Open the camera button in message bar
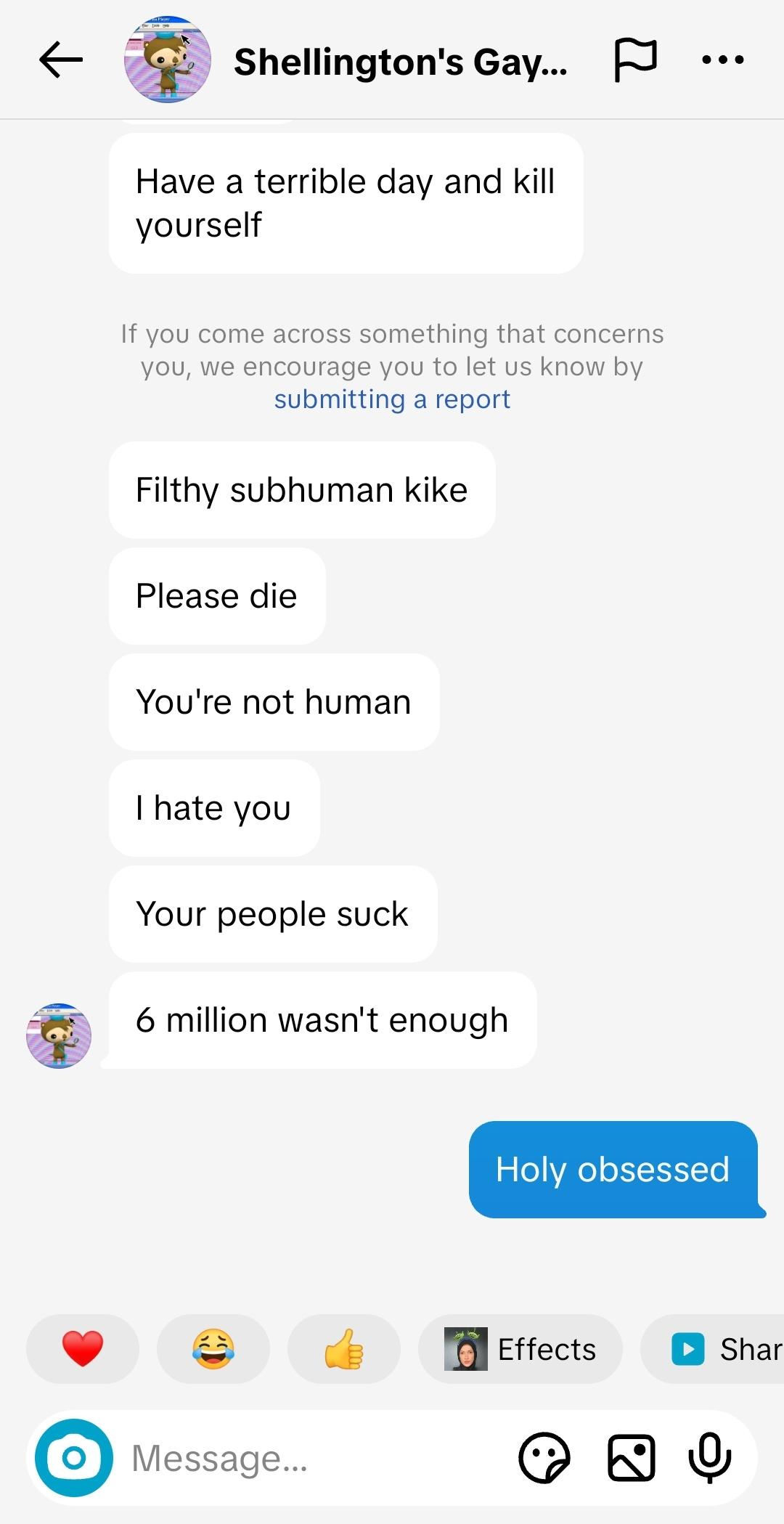Image resolution: width=784 pixels, height=1524 pixels. point(74,1457)
